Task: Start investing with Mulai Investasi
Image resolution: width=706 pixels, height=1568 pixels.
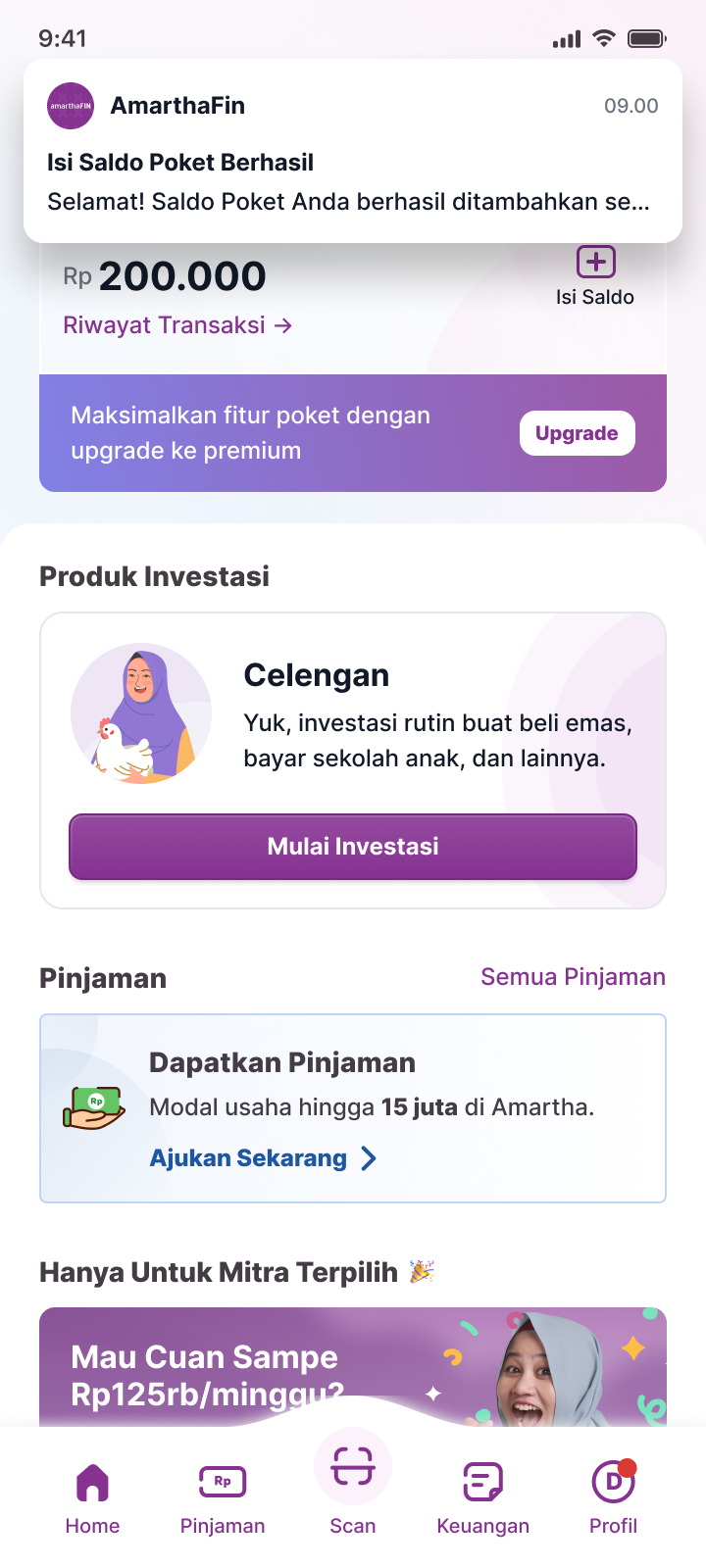Action: [353, 847]
